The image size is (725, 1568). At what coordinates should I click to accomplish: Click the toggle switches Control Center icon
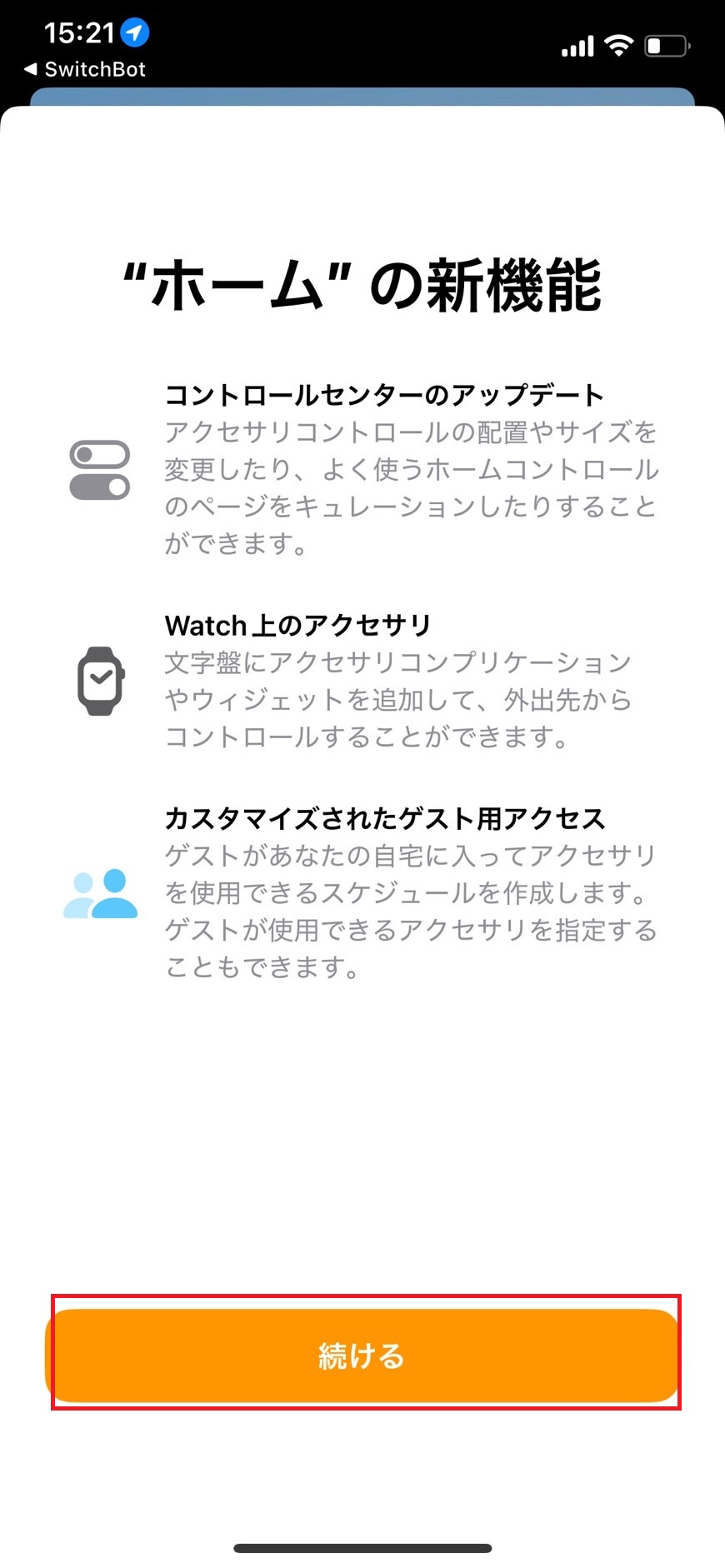[100, 469]
